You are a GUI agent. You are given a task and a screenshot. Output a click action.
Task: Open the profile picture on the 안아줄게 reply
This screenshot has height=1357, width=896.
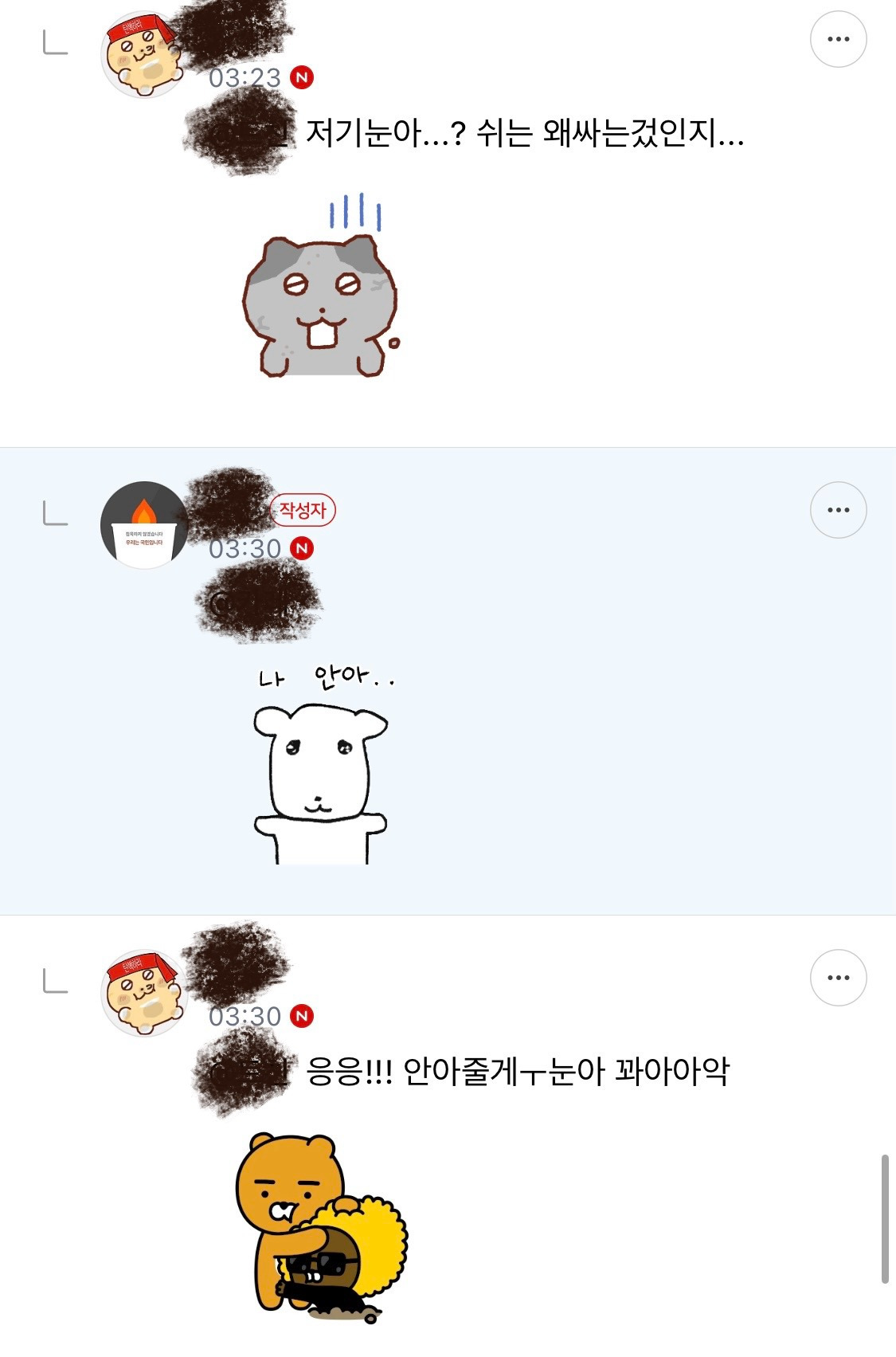tap(142, 993)
